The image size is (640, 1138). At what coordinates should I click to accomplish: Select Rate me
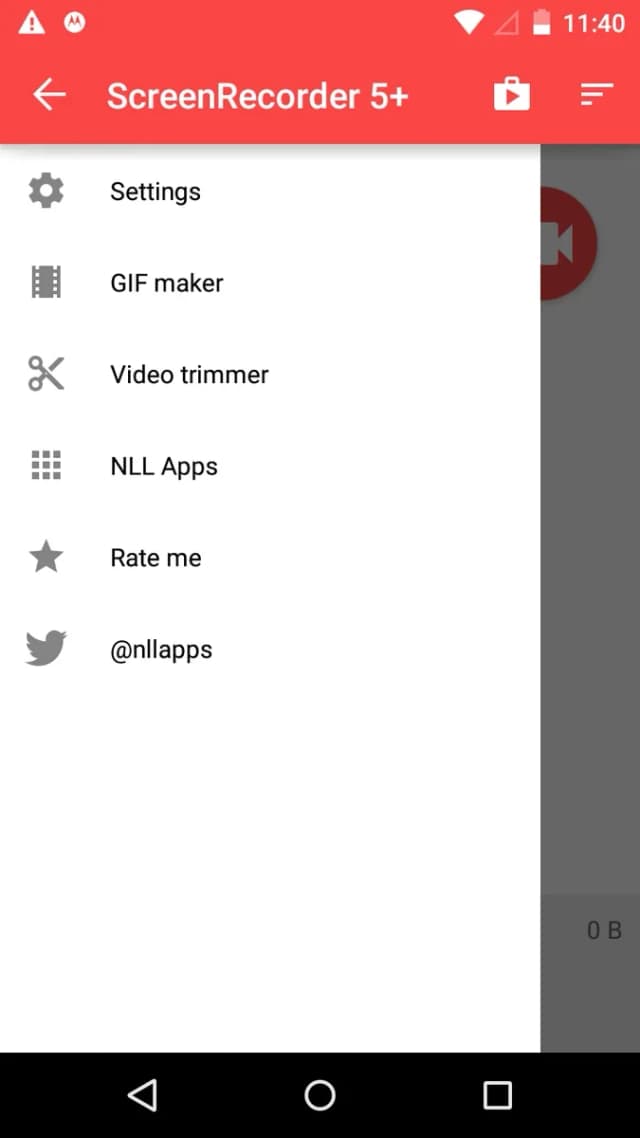click(x=270, y=557)
